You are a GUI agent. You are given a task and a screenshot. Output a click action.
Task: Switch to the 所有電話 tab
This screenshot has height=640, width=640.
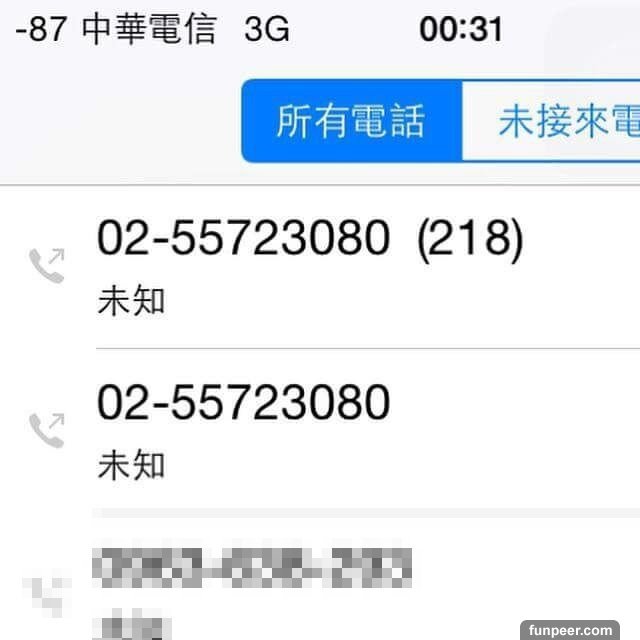(351, 121)
